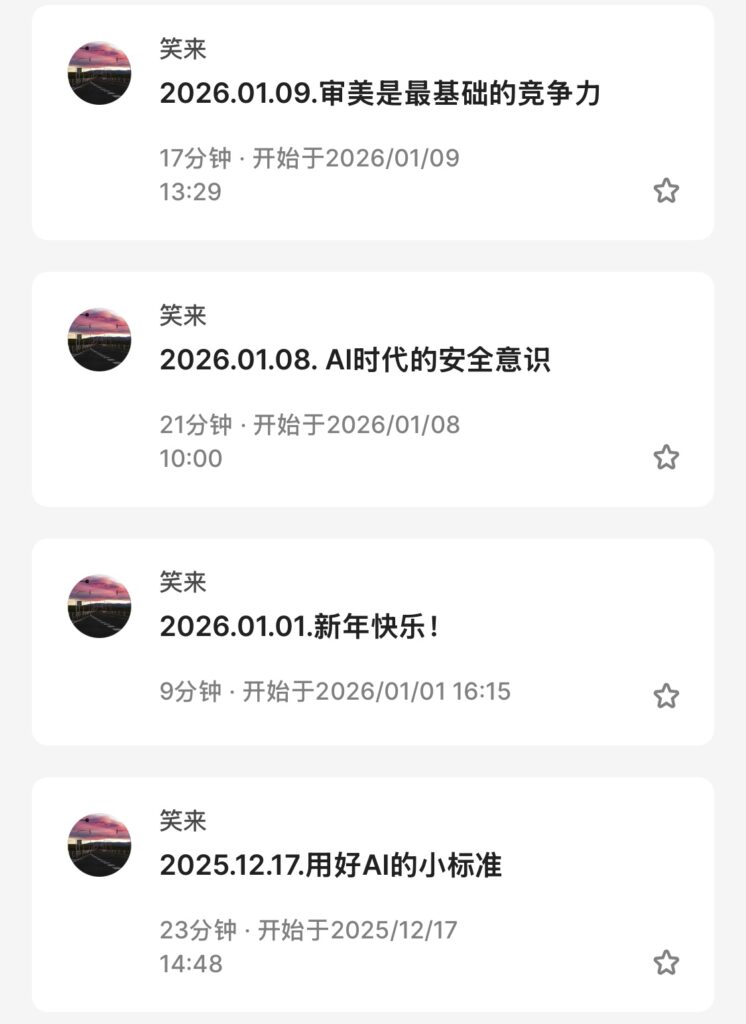This screenshot has height=1024, width=746.
Task: Click the podcast avatar on the 审美 episode card
Action: coord(100,70)
